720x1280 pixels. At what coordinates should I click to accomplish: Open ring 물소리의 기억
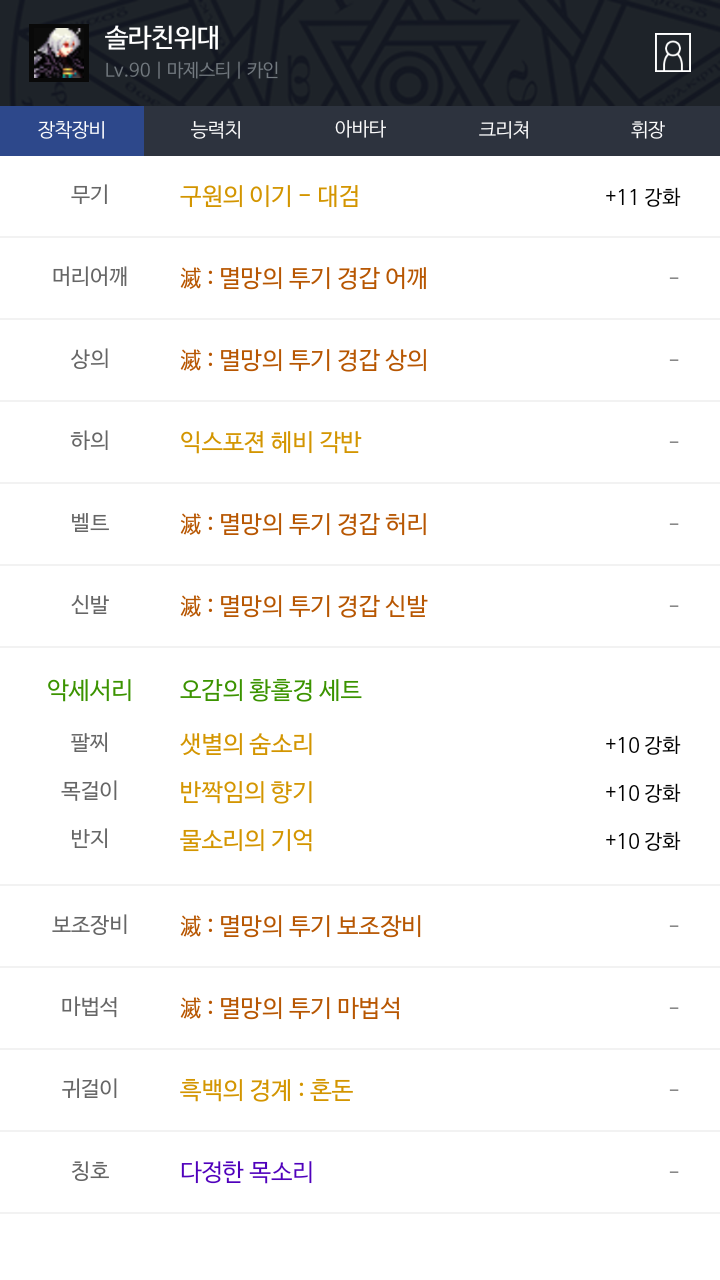(x=247, y=840)
